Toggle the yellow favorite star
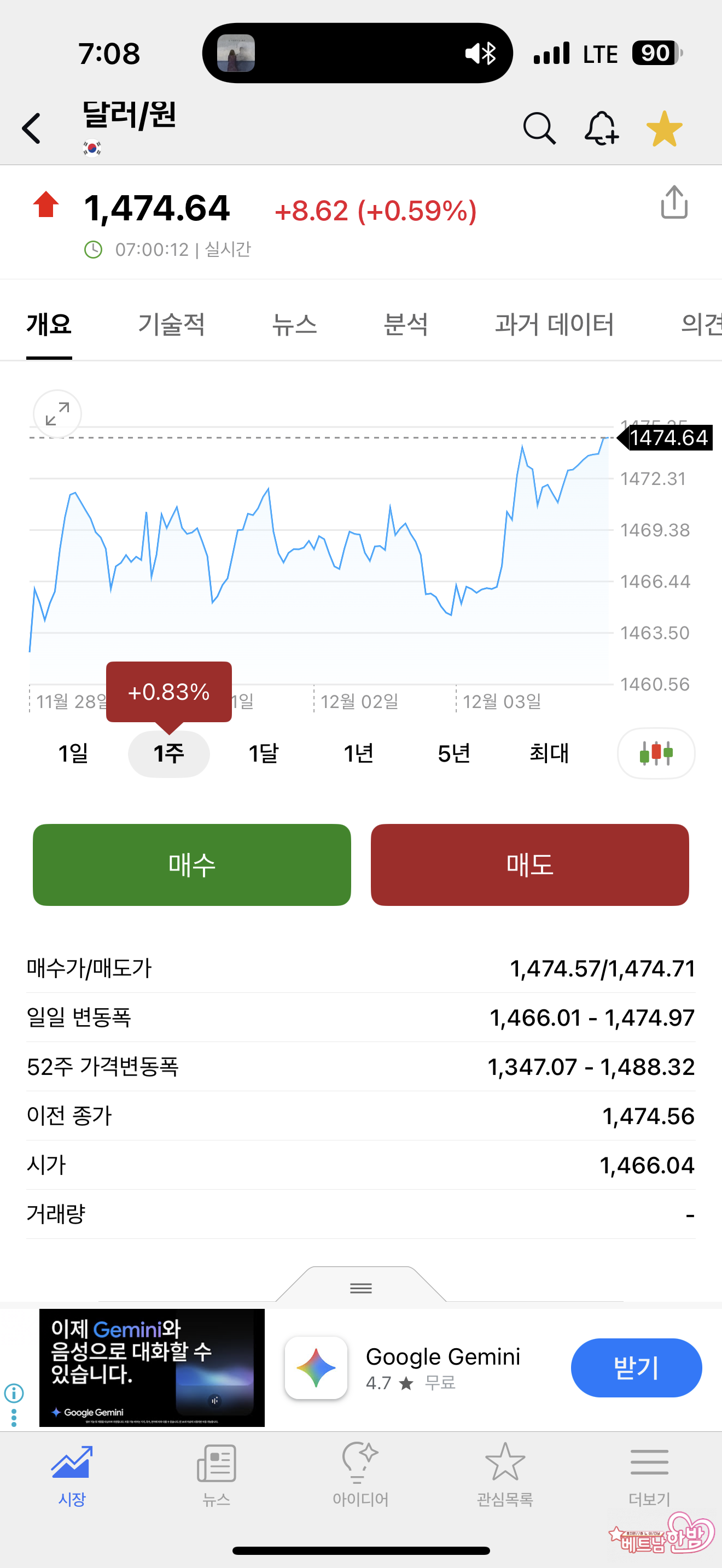 tap(664, 128)
